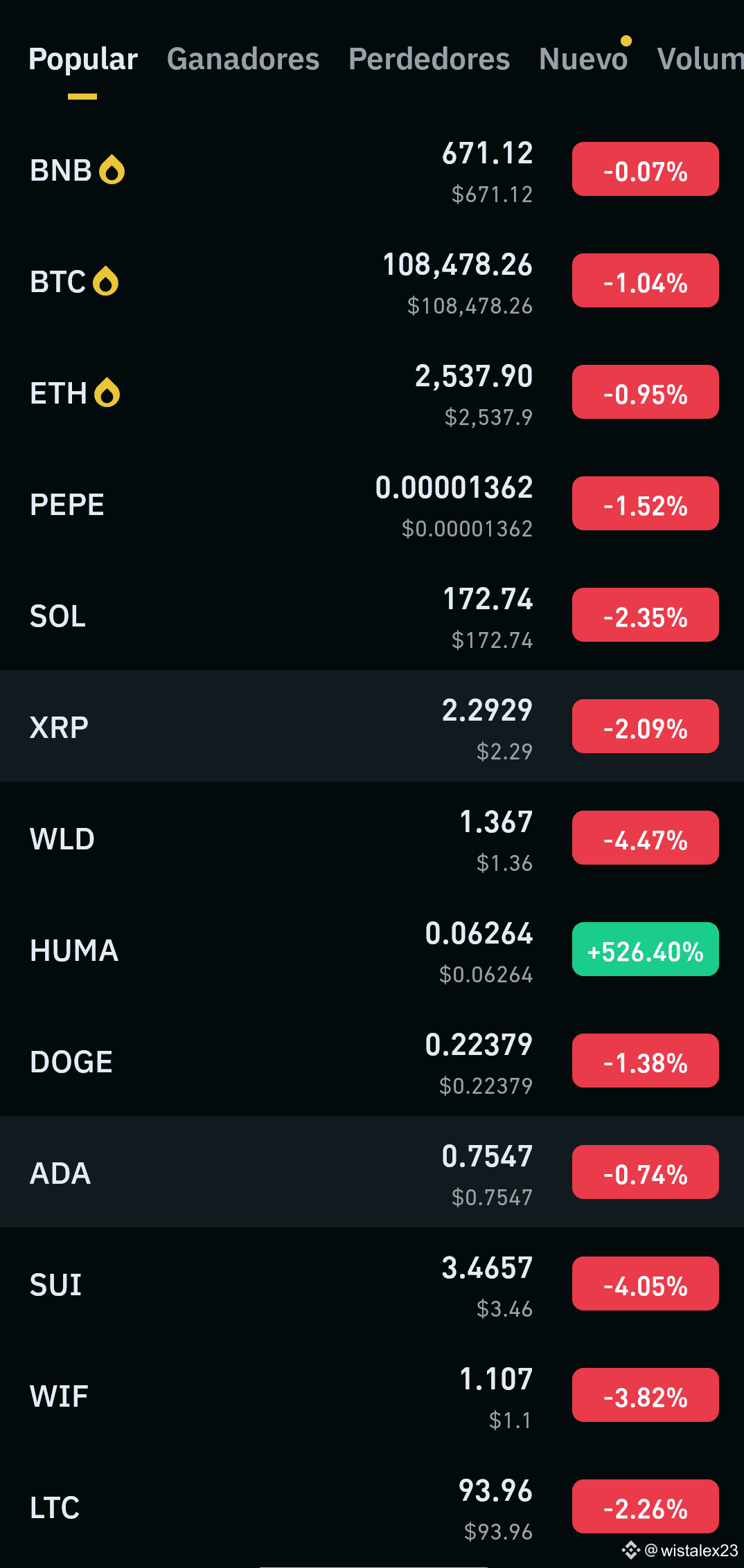Switch to the Ganadores tab

click(243, 60)
